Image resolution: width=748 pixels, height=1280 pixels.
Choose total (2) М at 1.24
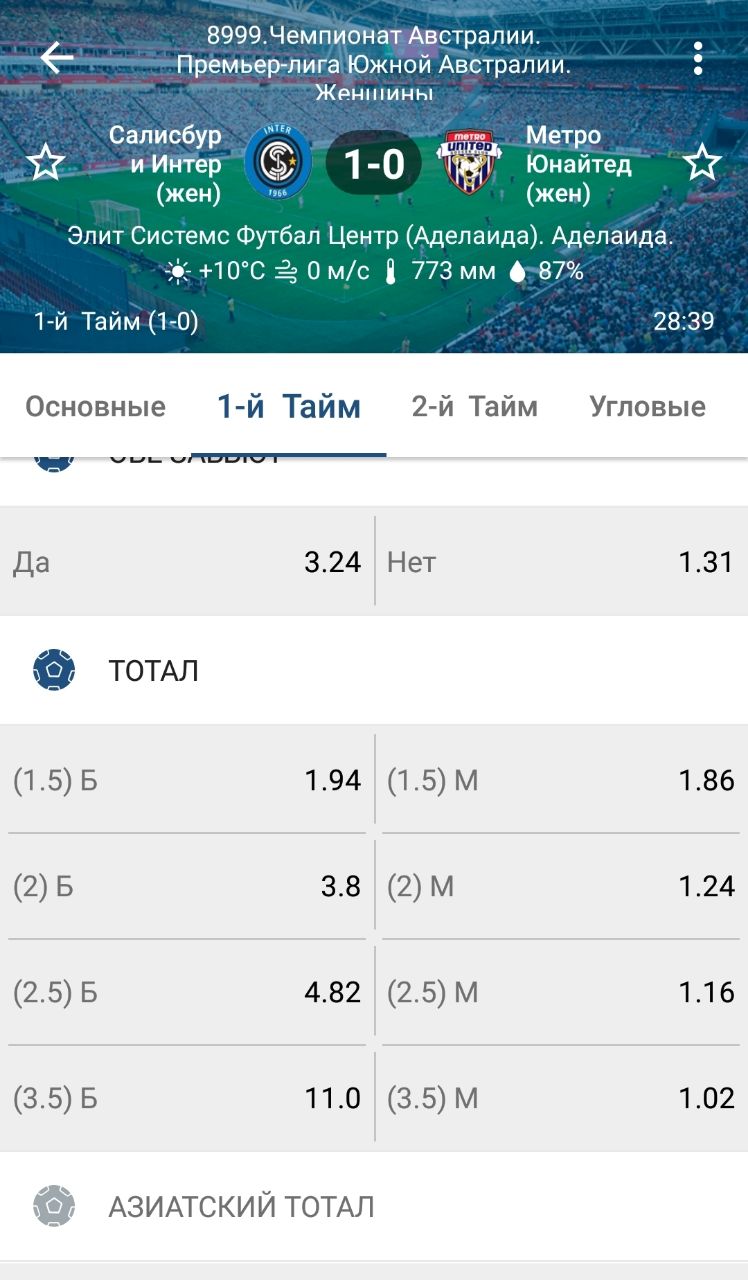[x=562, y=886]
